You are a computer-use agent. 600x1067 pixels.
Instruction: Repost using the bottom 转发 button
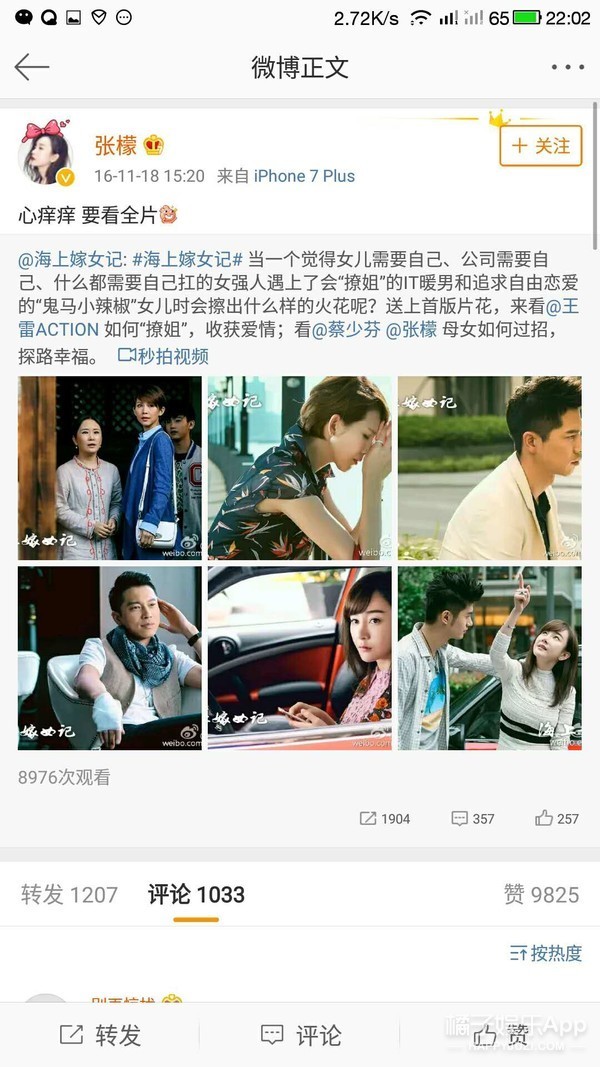tap(100, 1035)
